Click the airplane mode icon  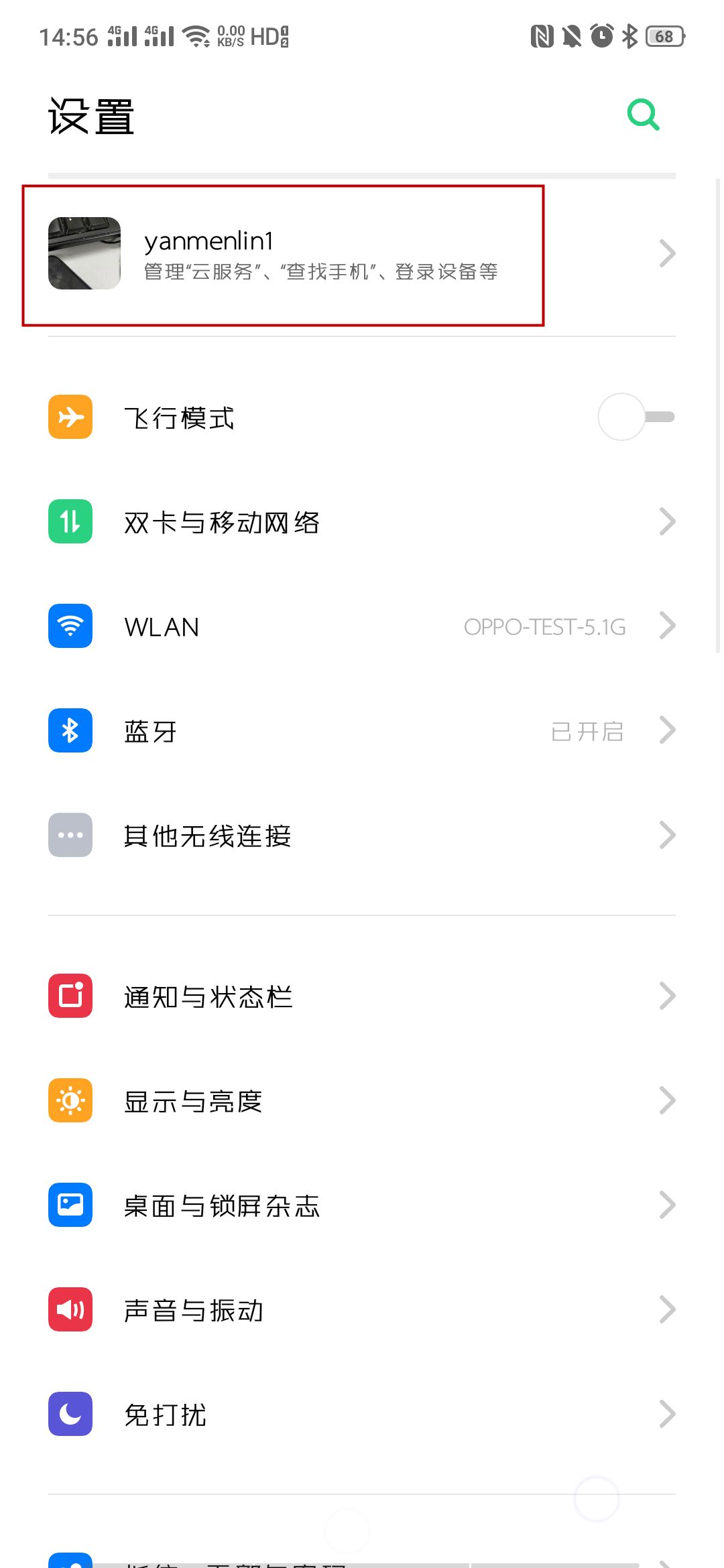click(70, 417)
